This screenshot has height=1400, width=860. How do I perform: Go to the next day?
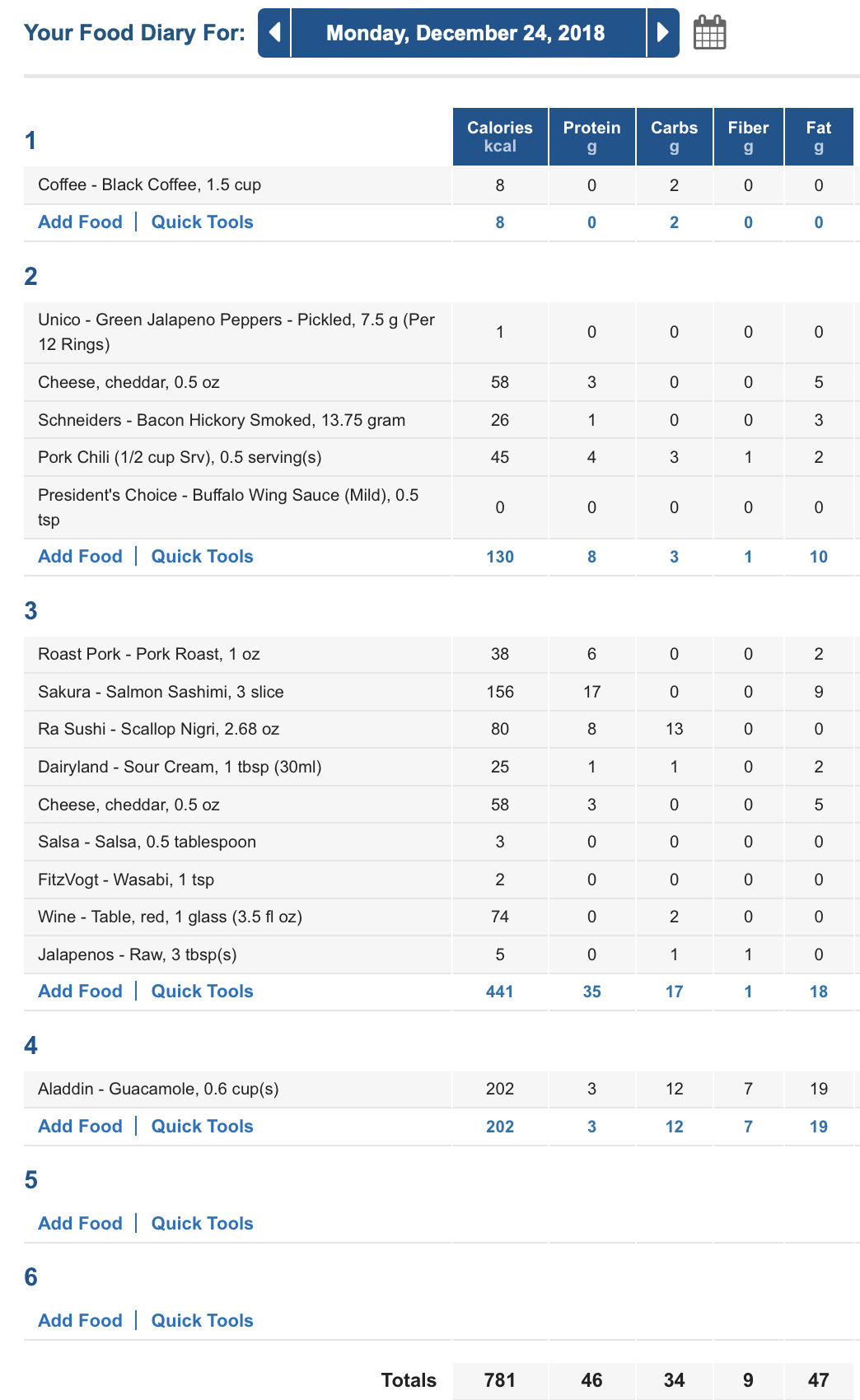pos(663,33)
